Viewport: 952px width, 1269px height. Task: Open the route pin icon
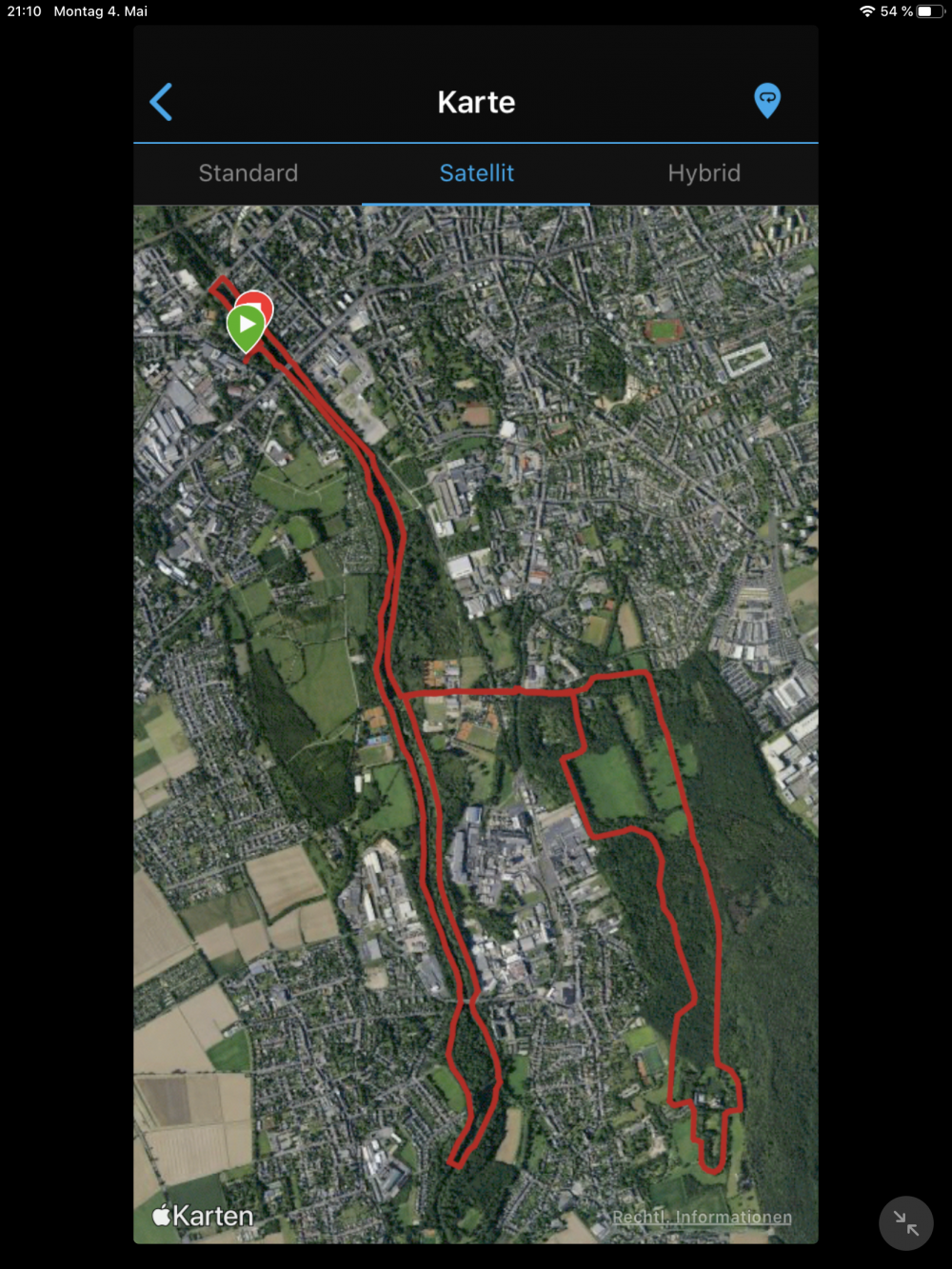(767, 100)
